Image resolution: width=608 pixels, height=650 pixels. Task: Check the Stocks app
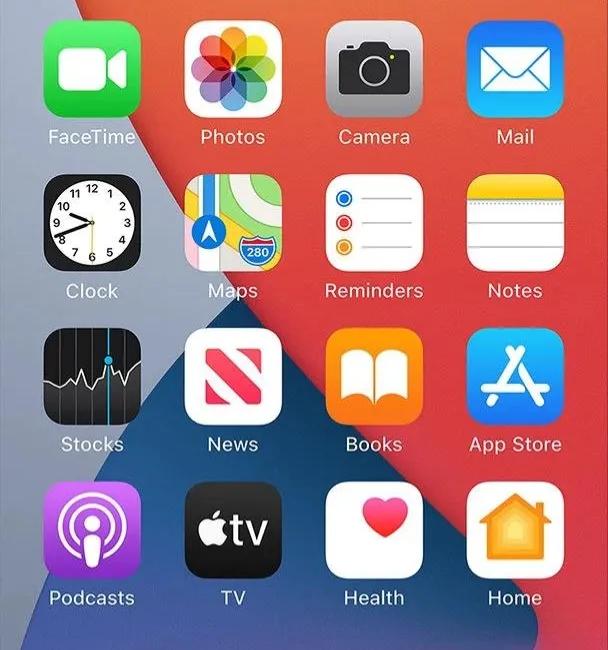92,377
